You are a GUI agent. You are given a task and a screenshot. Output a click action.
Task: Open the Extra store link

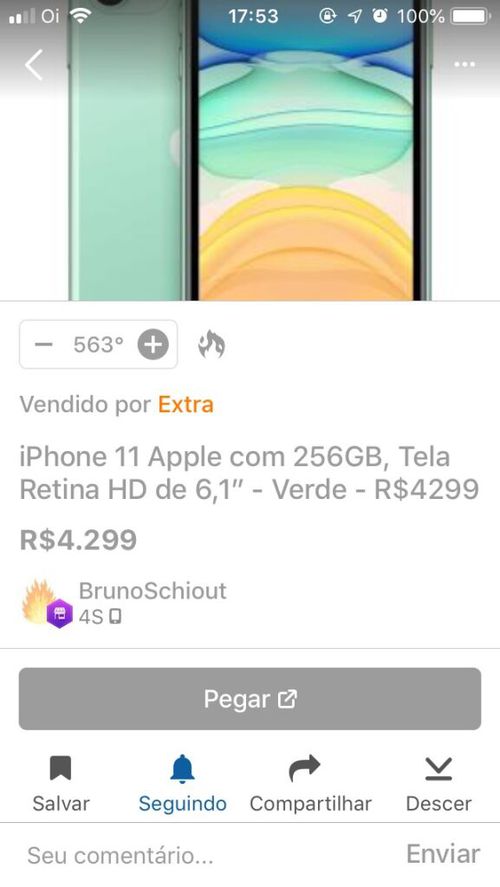pos(186,404)
